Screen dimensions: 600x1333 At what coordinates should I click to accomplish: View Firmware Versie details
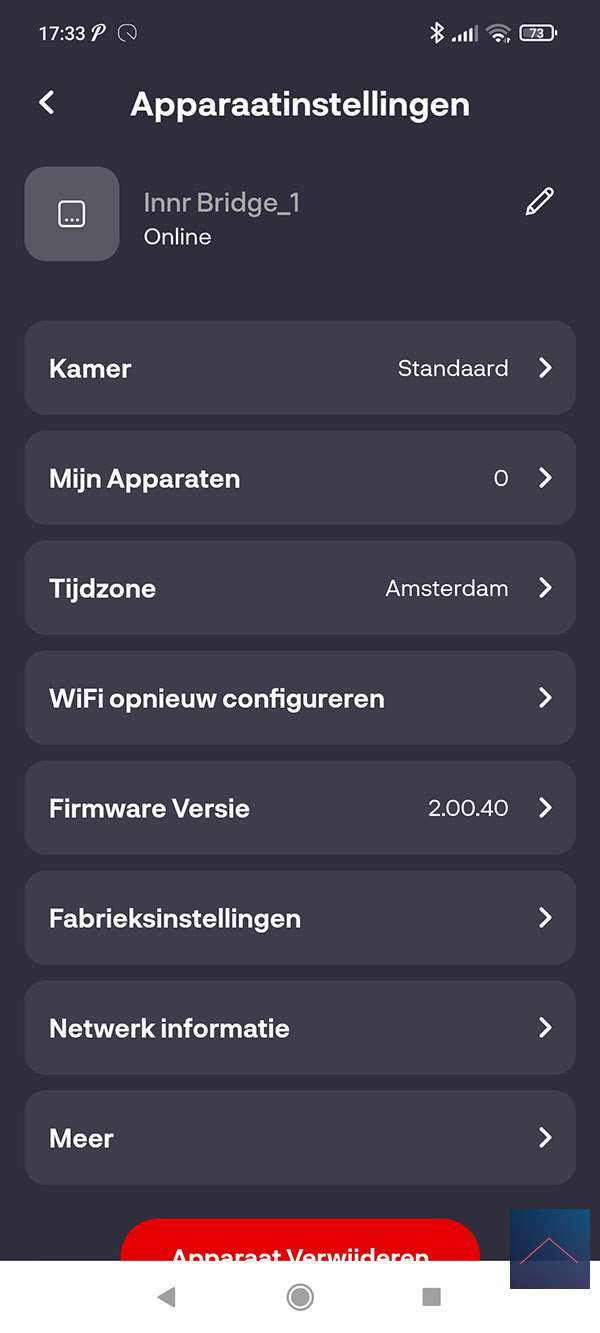pyautogui.click(x=300, y=808)
